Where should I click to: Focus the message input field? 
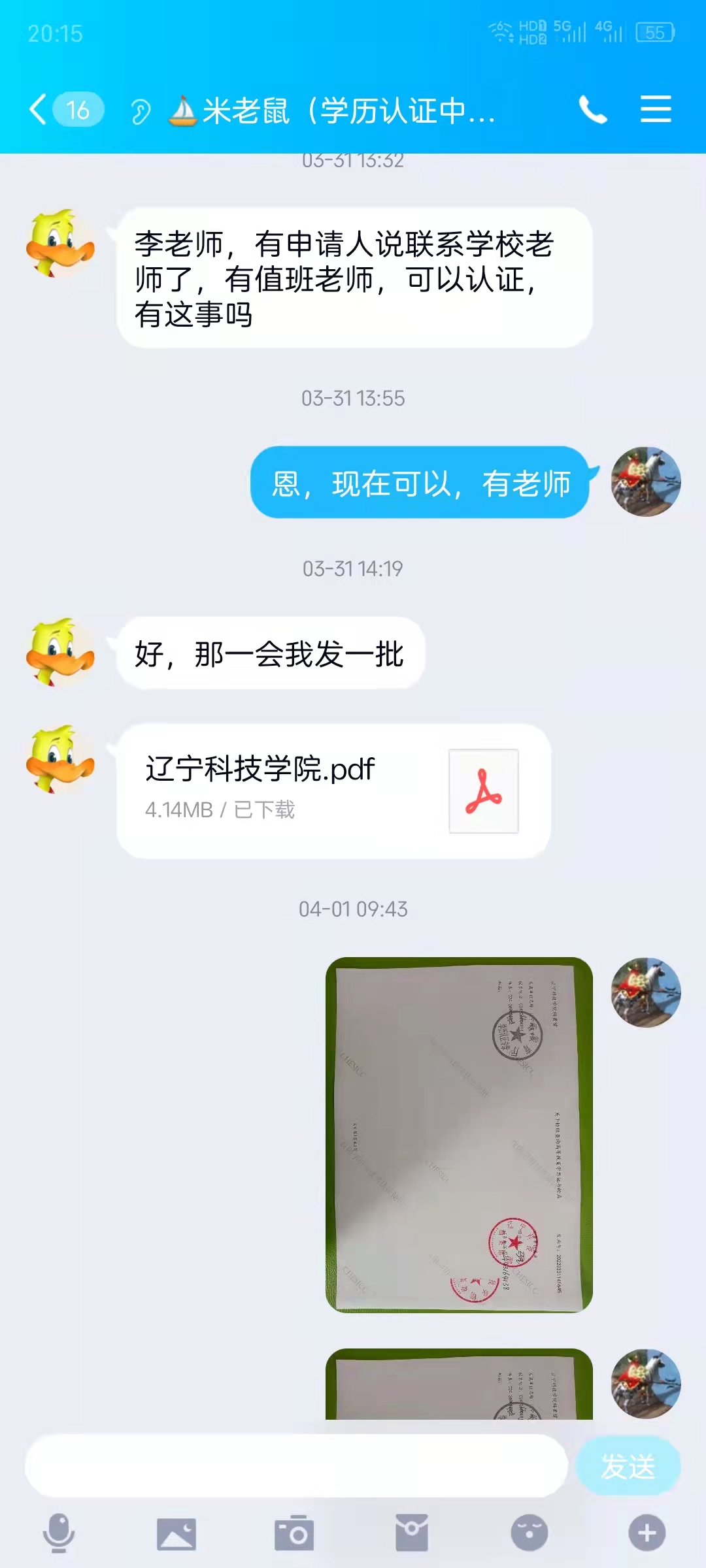click(x=295, y=1465)
